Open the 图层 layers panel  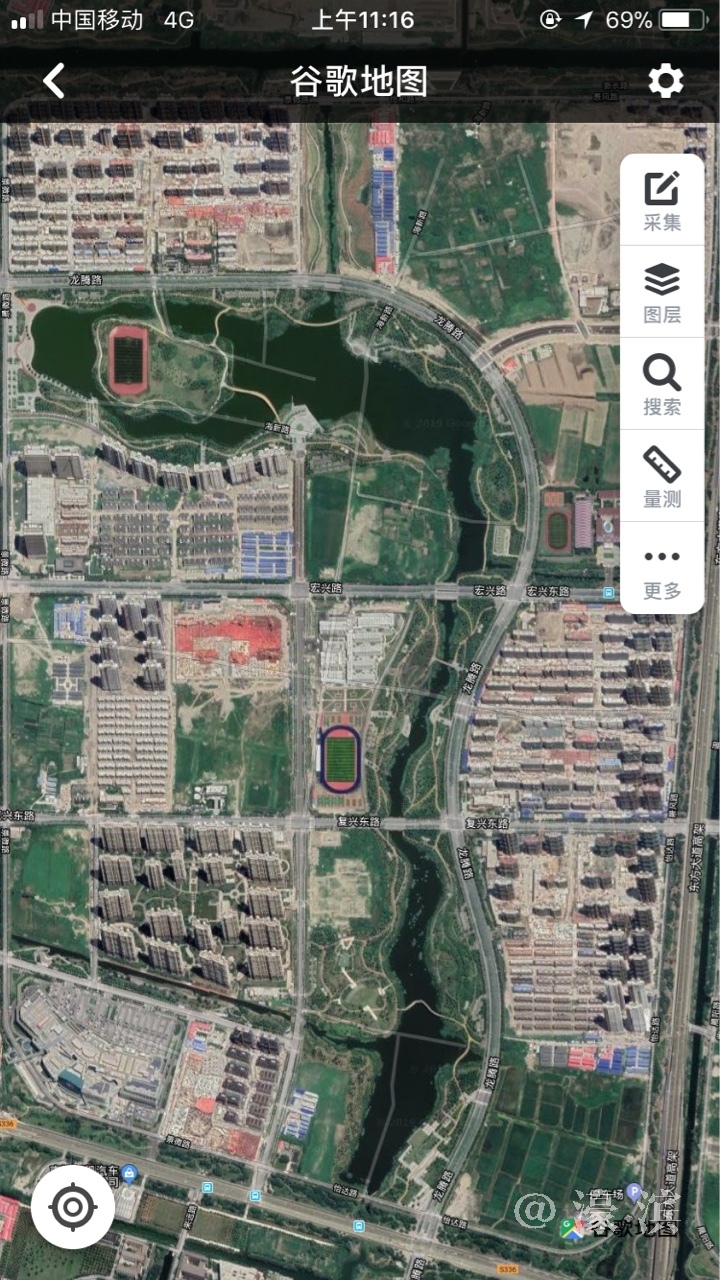pos(662,293)
